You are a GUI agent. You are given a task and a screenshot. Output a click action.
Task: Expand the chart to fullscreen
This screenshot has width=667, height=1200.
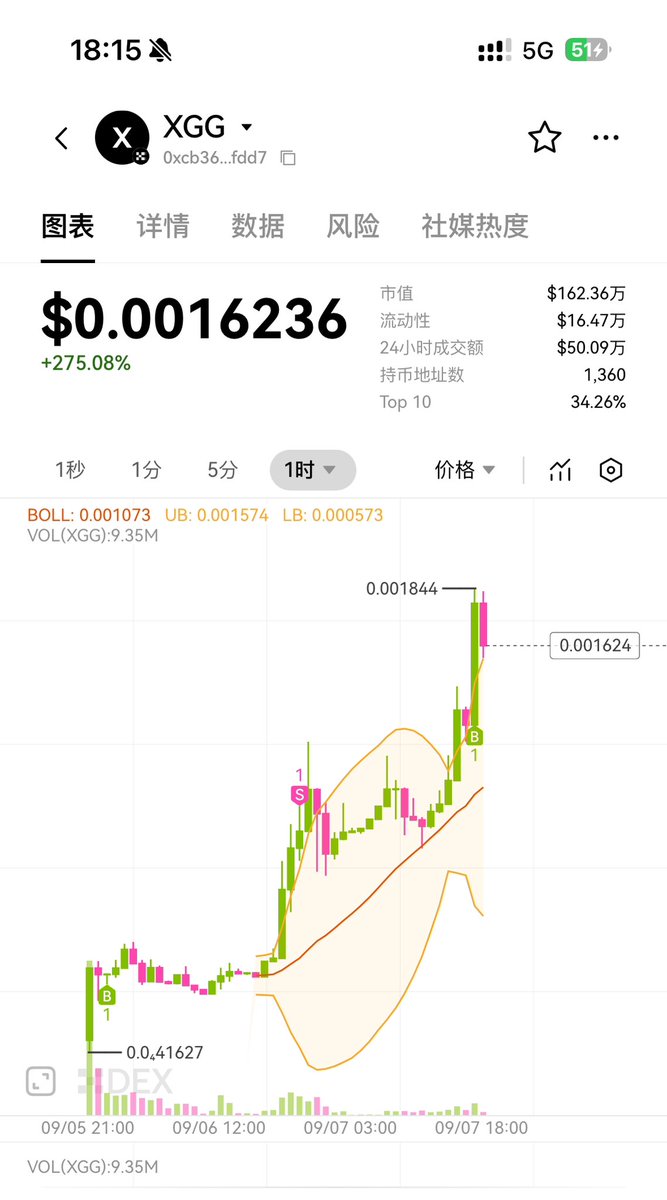pyautogui.click(x=41, y=1081)
